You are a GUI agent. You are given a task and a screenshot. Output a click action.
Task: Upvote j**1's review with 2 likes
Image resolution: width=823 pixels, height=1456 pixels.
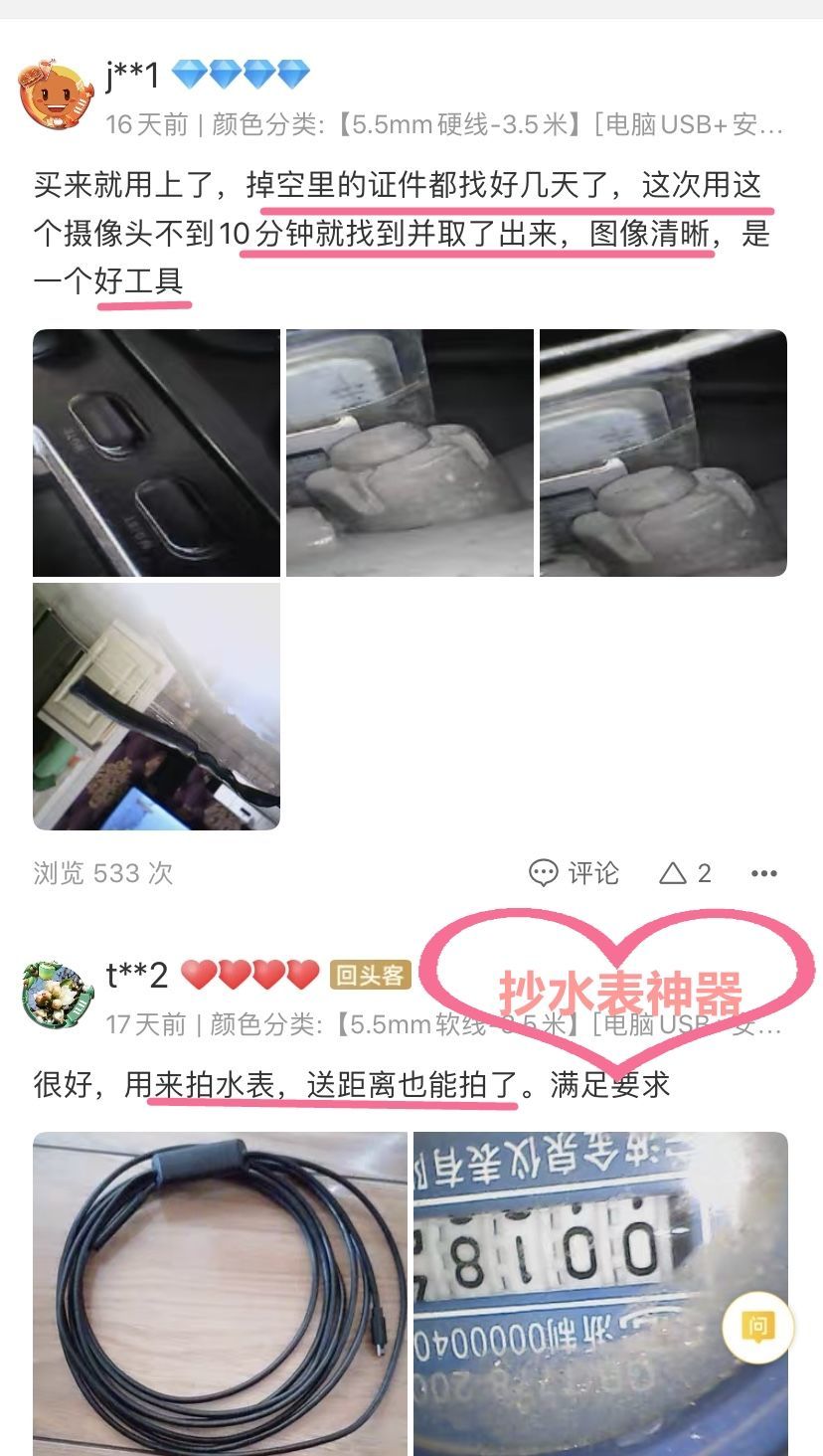[x=686, y=873]
